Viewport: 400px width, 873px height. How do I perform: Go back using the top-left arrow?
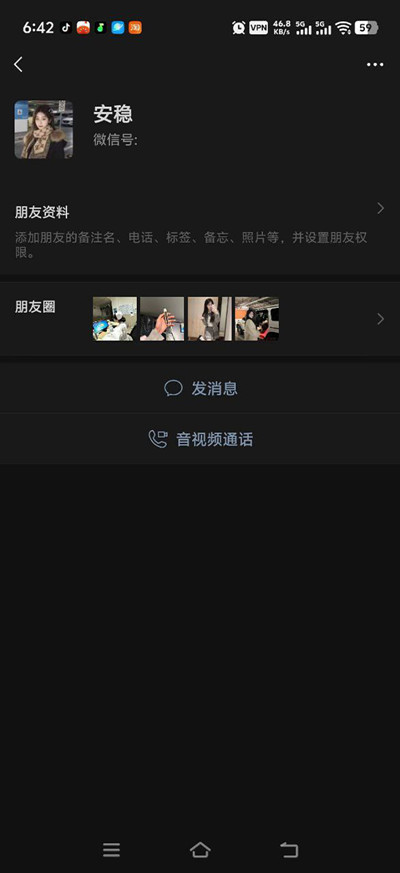18,65
